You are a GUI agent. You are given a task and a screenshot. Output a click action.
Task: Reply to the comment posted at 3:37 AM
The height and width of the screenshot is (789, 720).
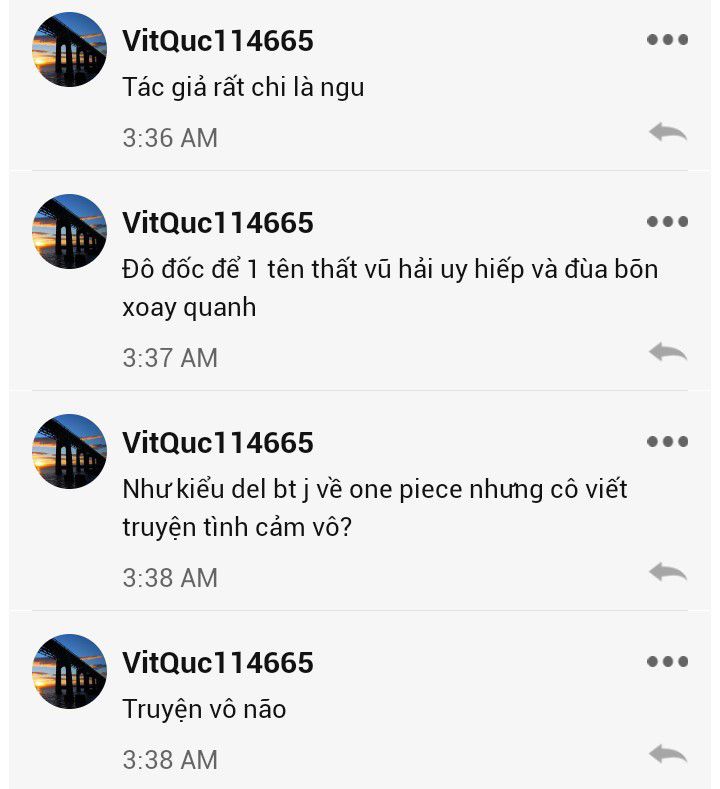(x=667, y=352)
